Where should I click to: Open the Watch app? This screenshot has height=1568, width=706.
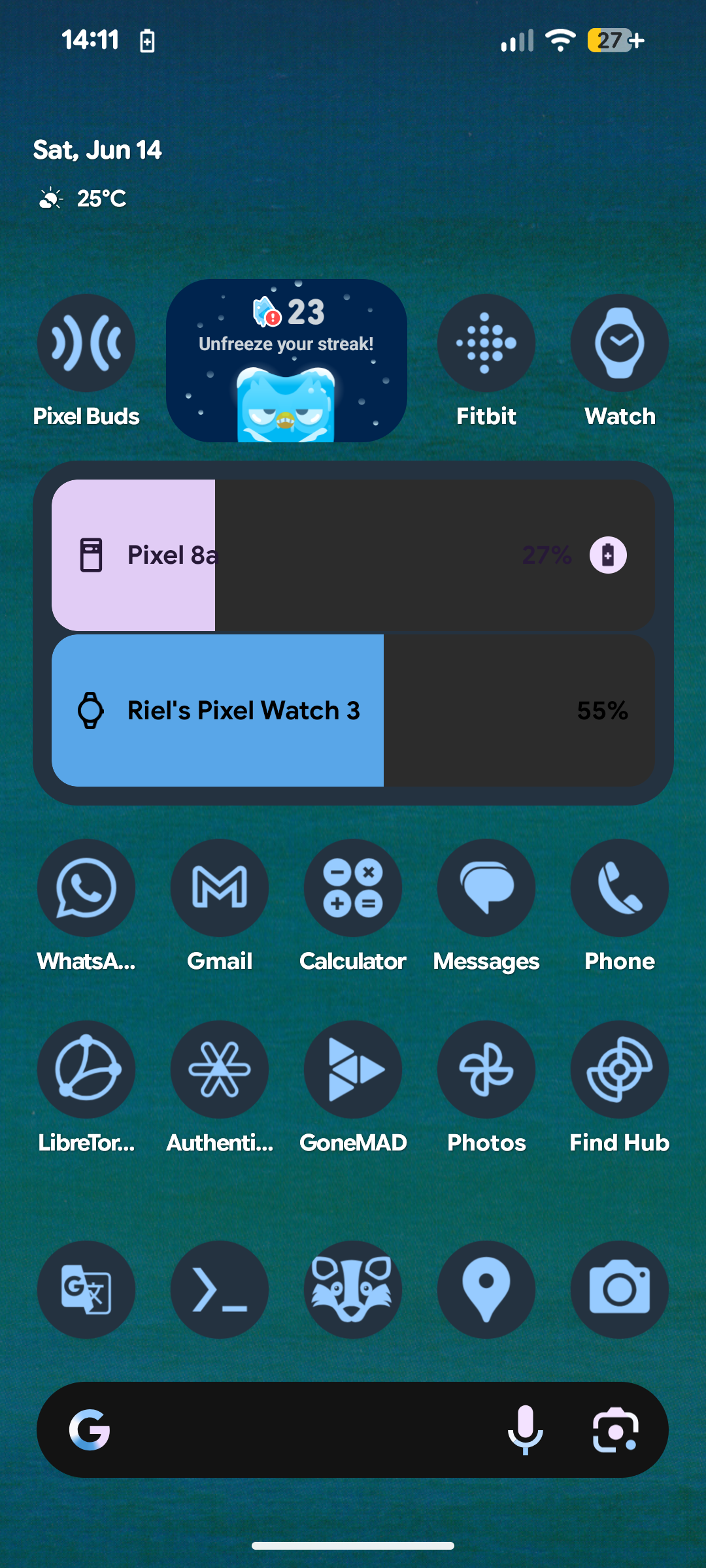(x=619, y=343)
